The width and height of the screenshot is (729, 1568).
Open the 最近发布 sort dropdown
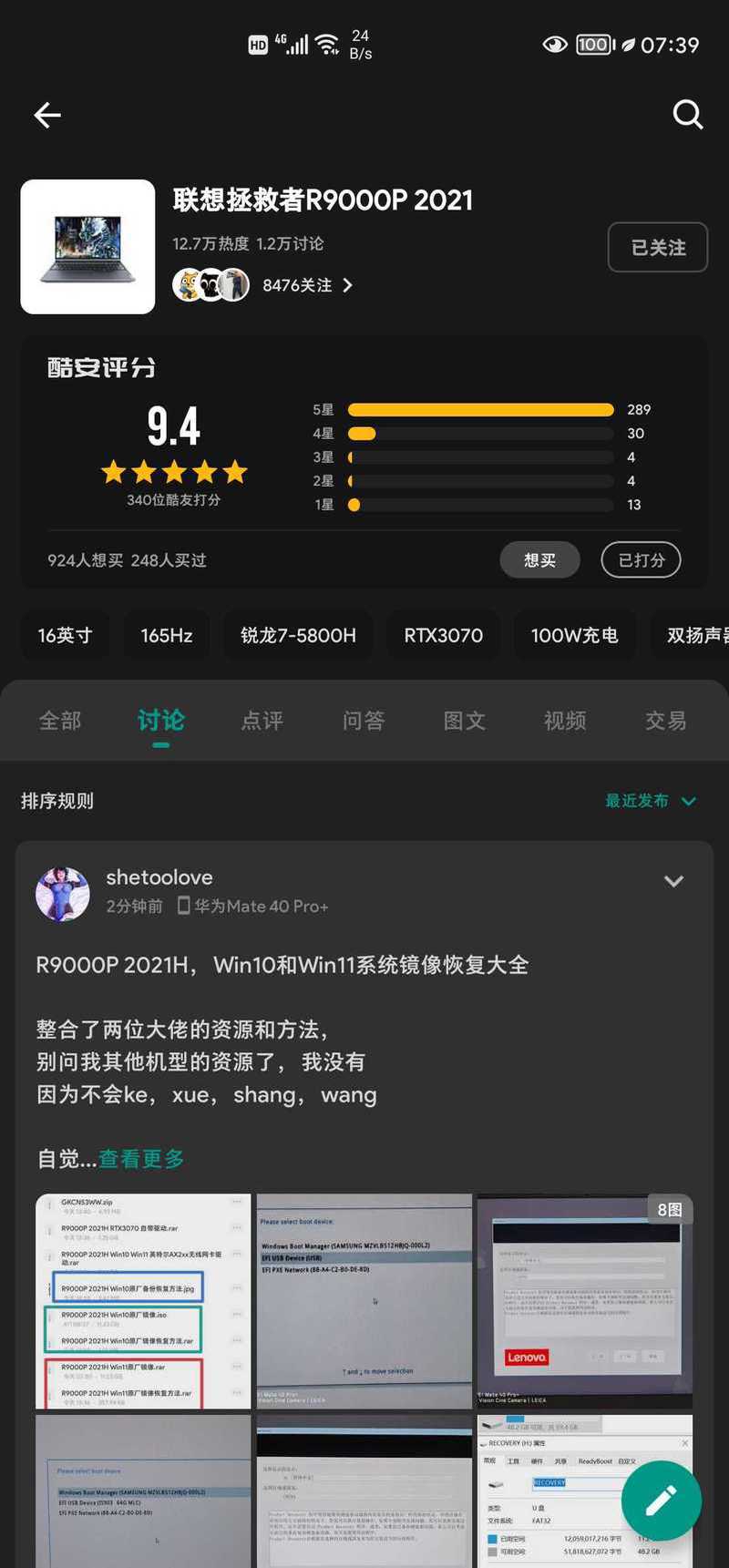tap(651, 801)
